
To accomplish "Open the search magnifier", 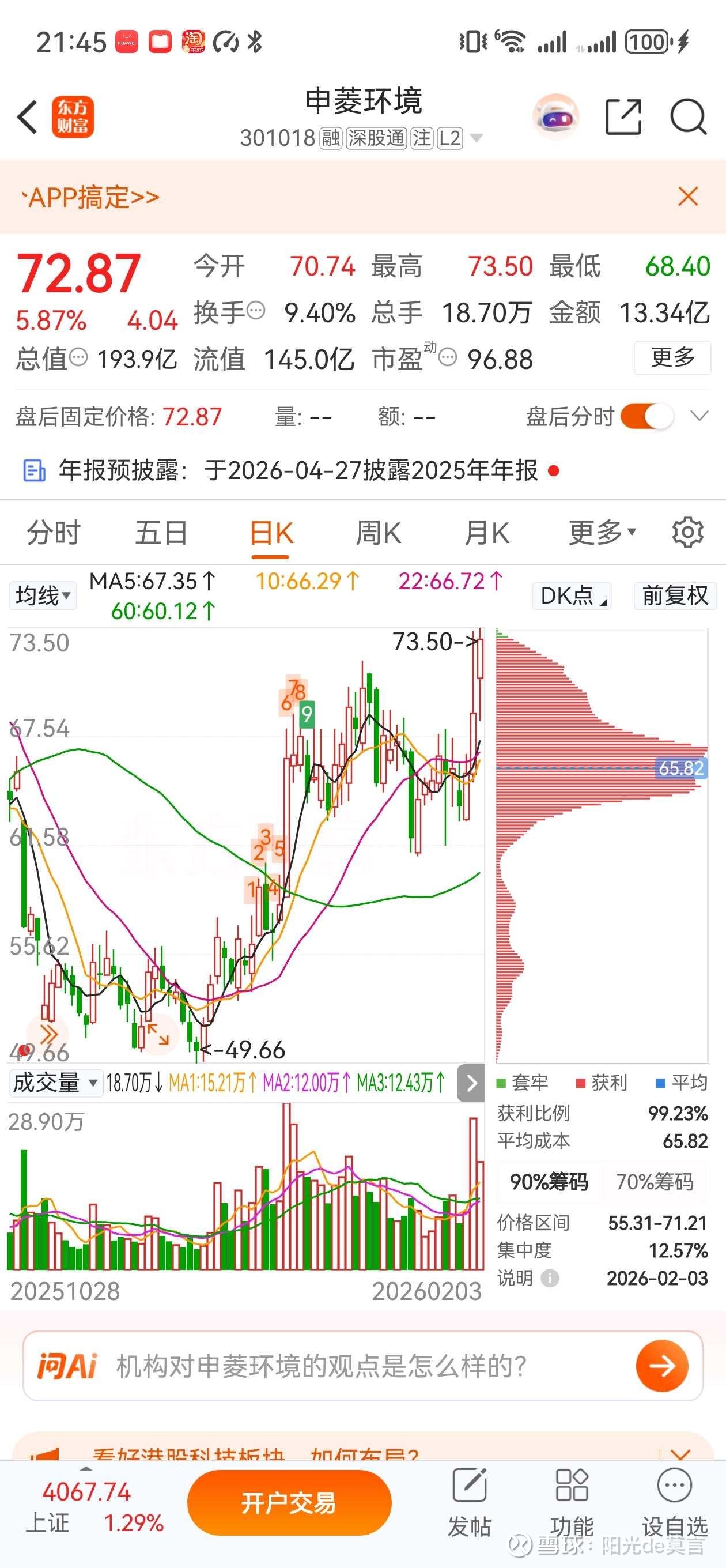I will click(x=689, y=116).
